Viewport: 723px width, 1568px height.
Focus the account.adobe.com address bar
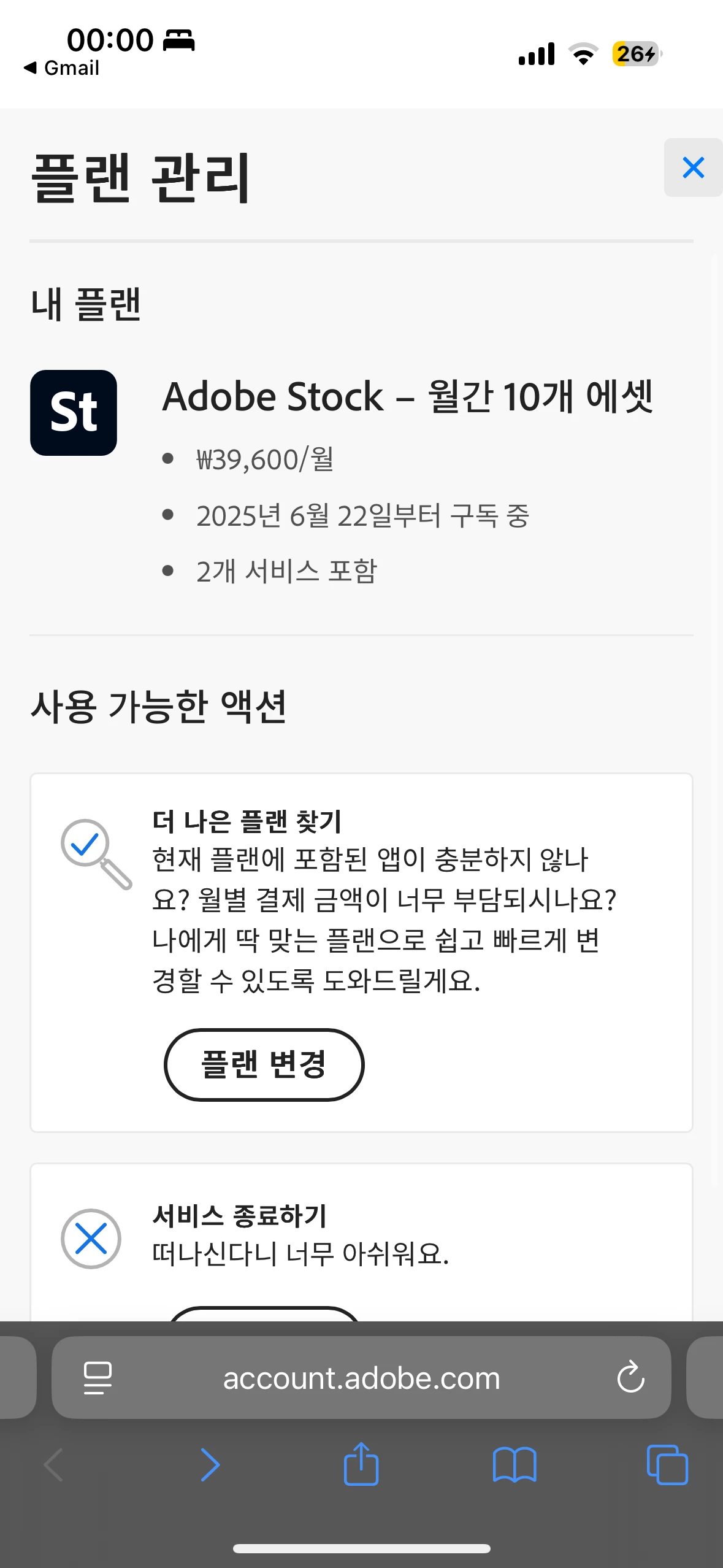click(x=361, y=1378)
